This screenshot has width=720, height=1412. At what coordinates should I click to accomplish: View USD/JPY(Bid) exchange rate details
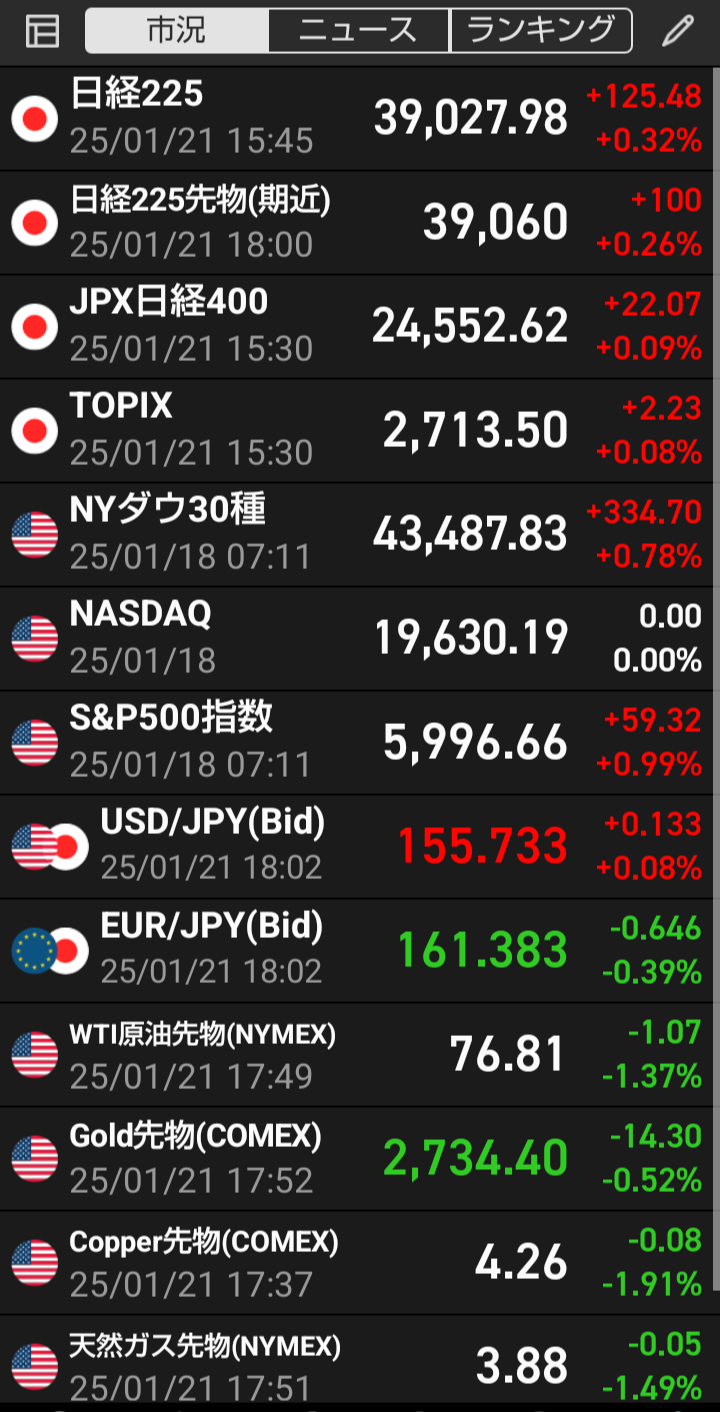pyautogui.click(x=356, y=847)
